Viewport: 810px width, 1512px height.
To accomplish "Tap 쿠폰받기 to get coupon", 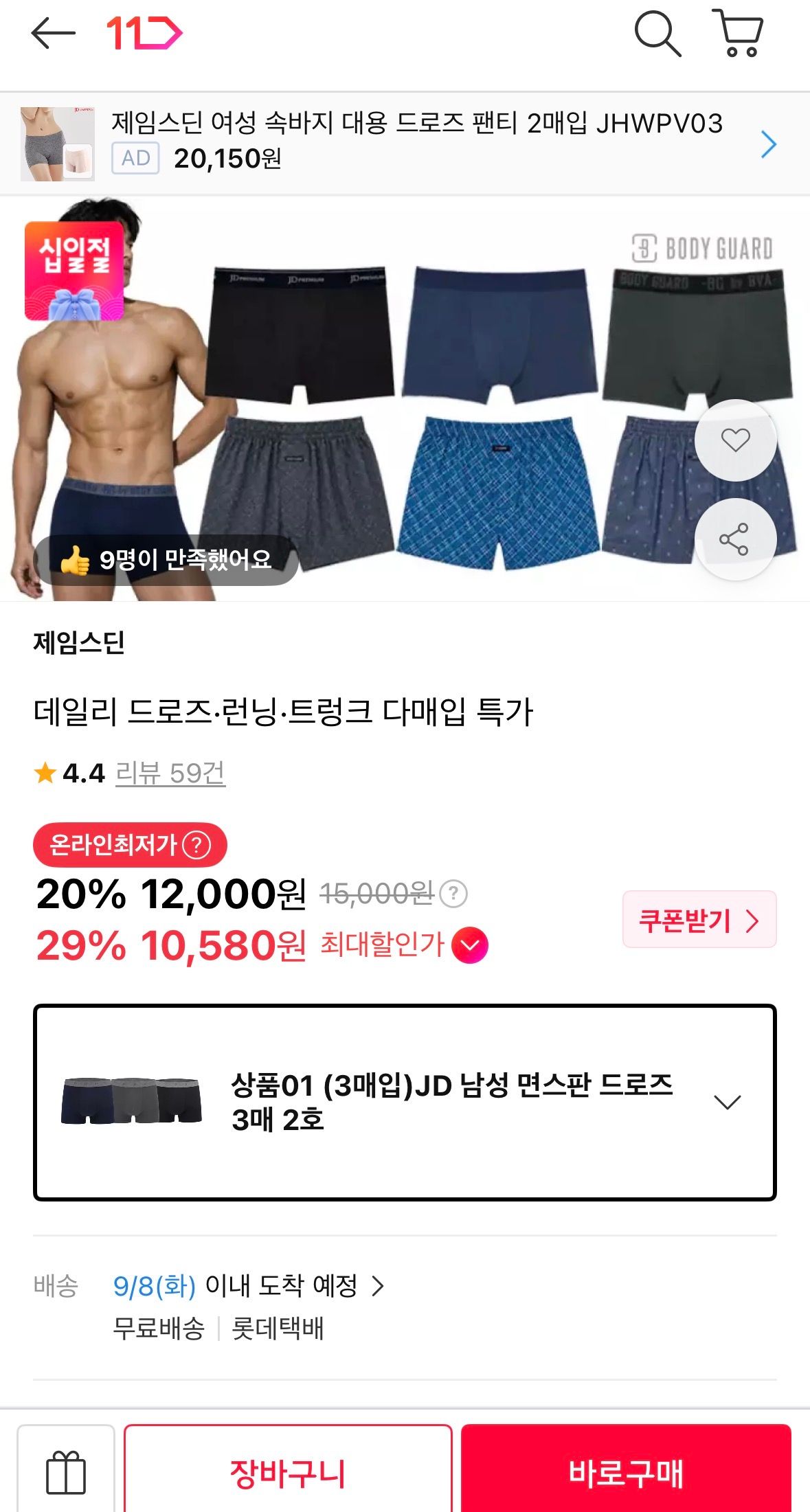I will click(x=699, y=920).
